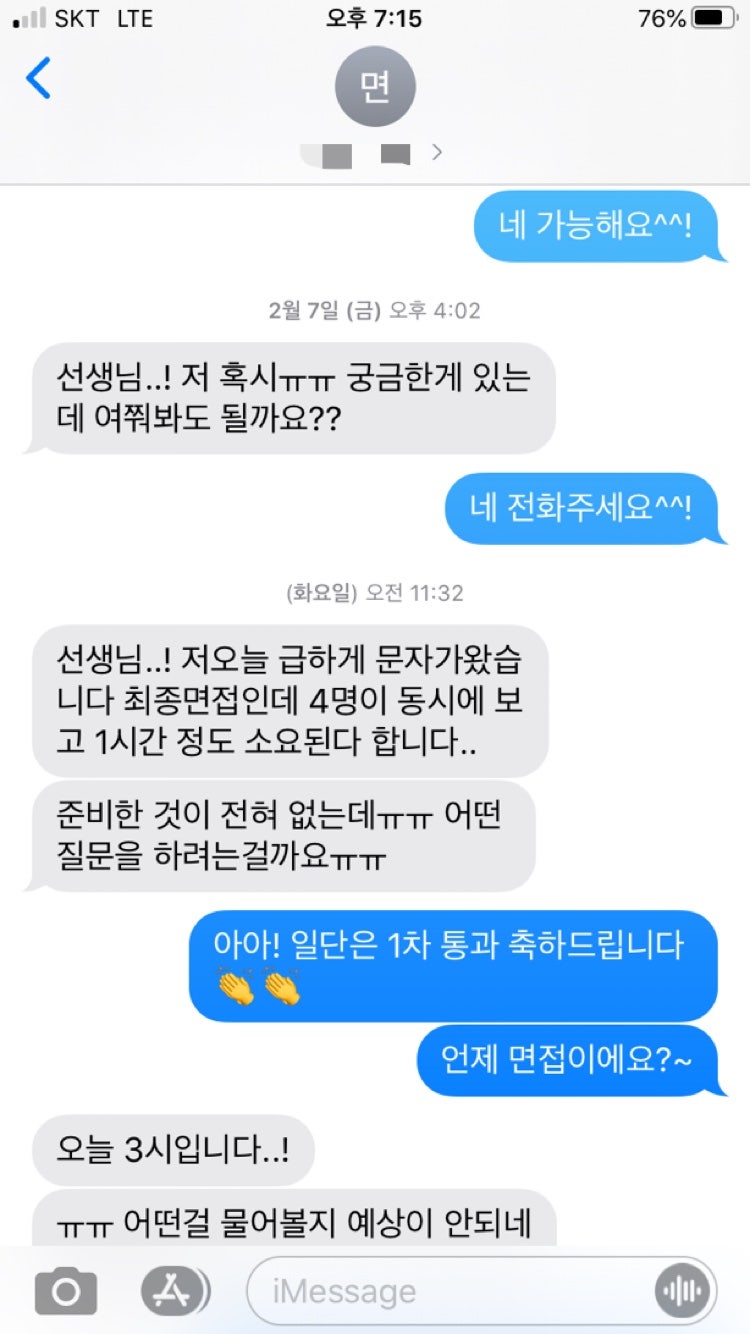
Task: Open the camera to attach a photo
Action: [66, 1291]
